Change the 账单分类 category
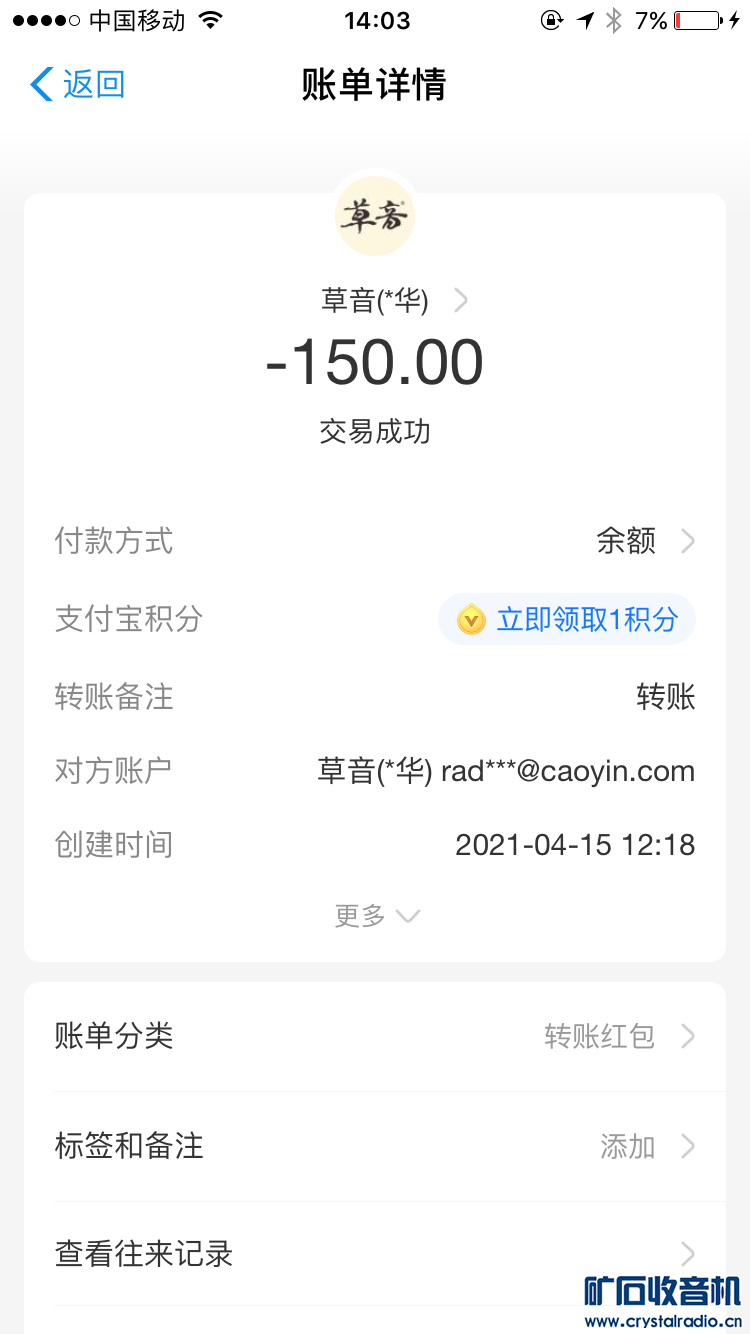Viewport: 750px width, 1334px height. 375,1036
